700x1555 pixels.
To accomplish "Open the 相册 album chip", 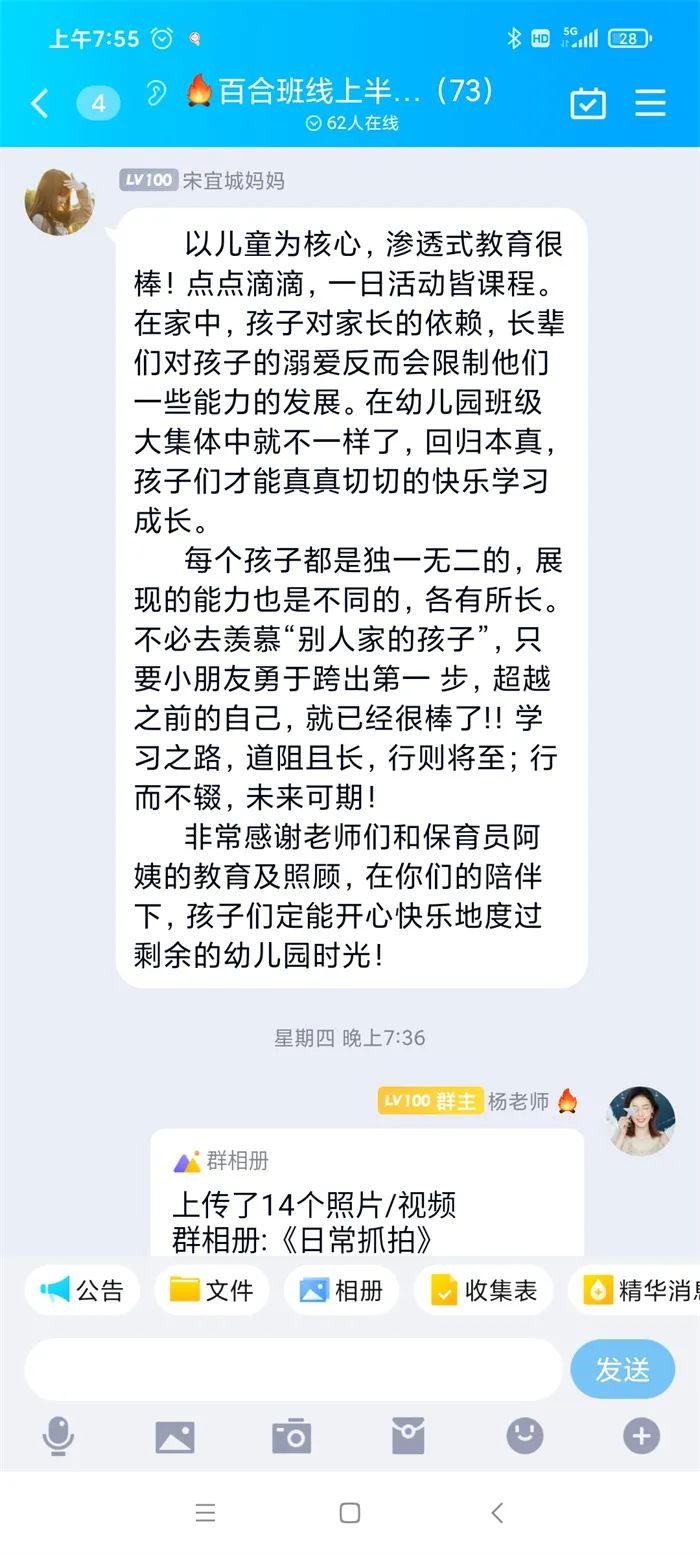I will 341,1290.
